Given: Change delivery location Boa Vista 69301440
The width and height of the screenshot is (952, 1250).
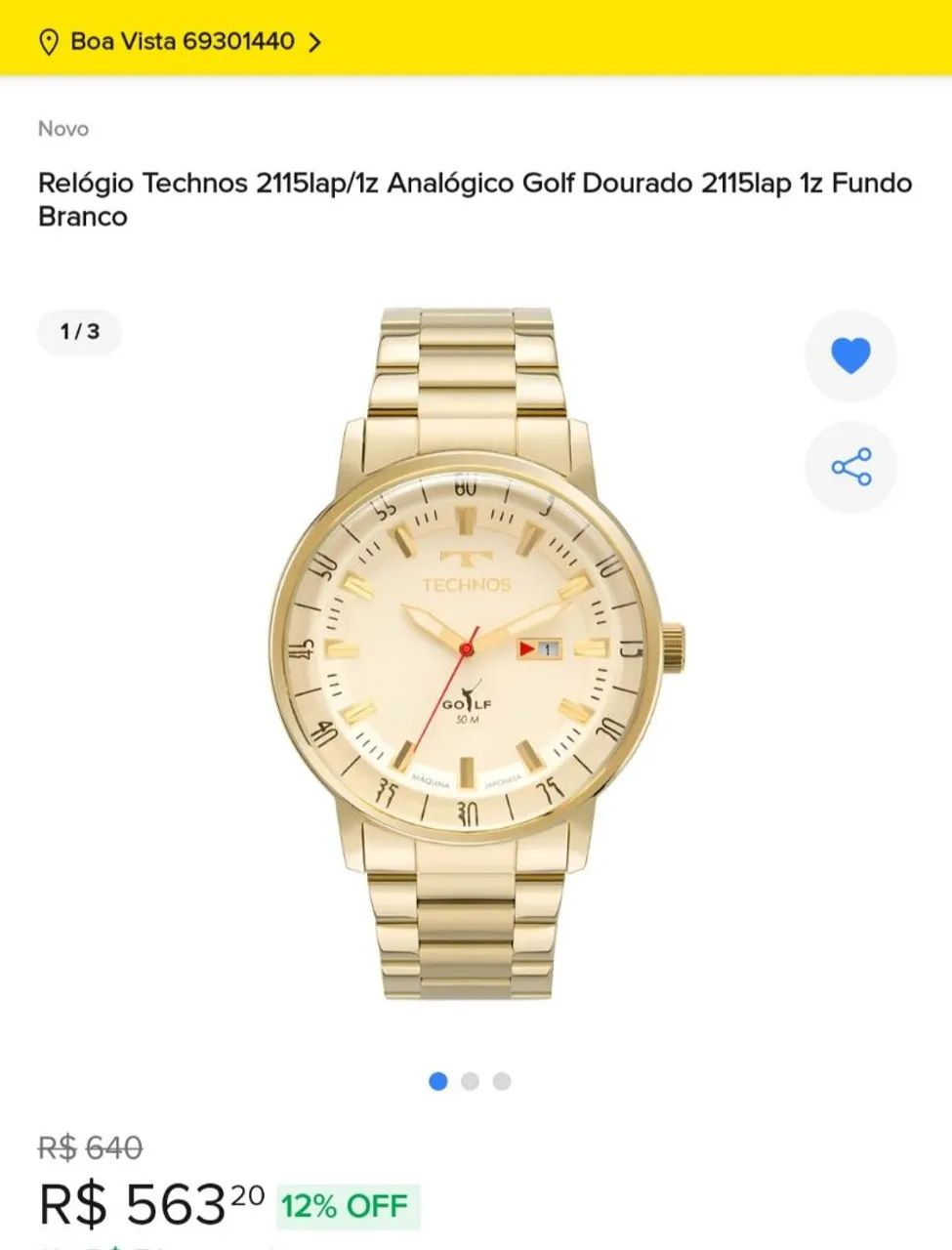Looking at the screenshot, I should pos(181,42).
